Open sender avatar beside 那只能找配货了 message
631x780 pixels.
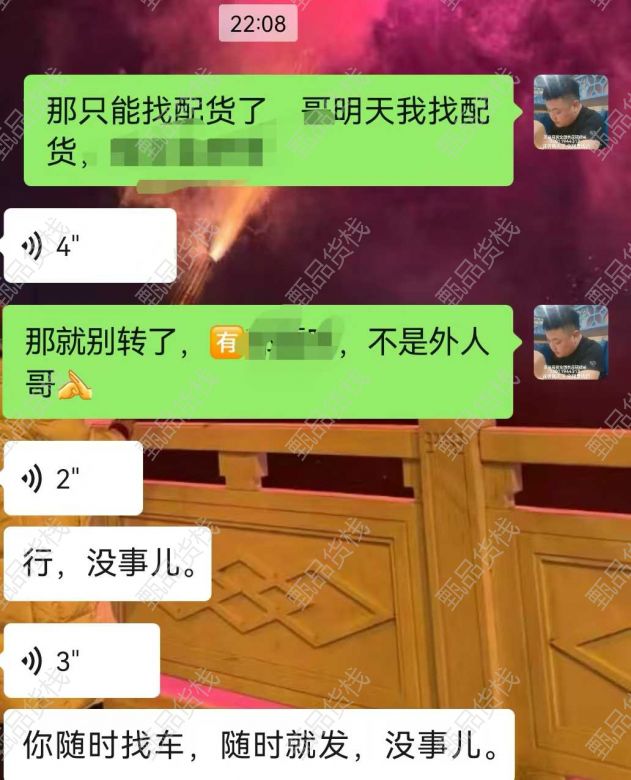[570, 112]
